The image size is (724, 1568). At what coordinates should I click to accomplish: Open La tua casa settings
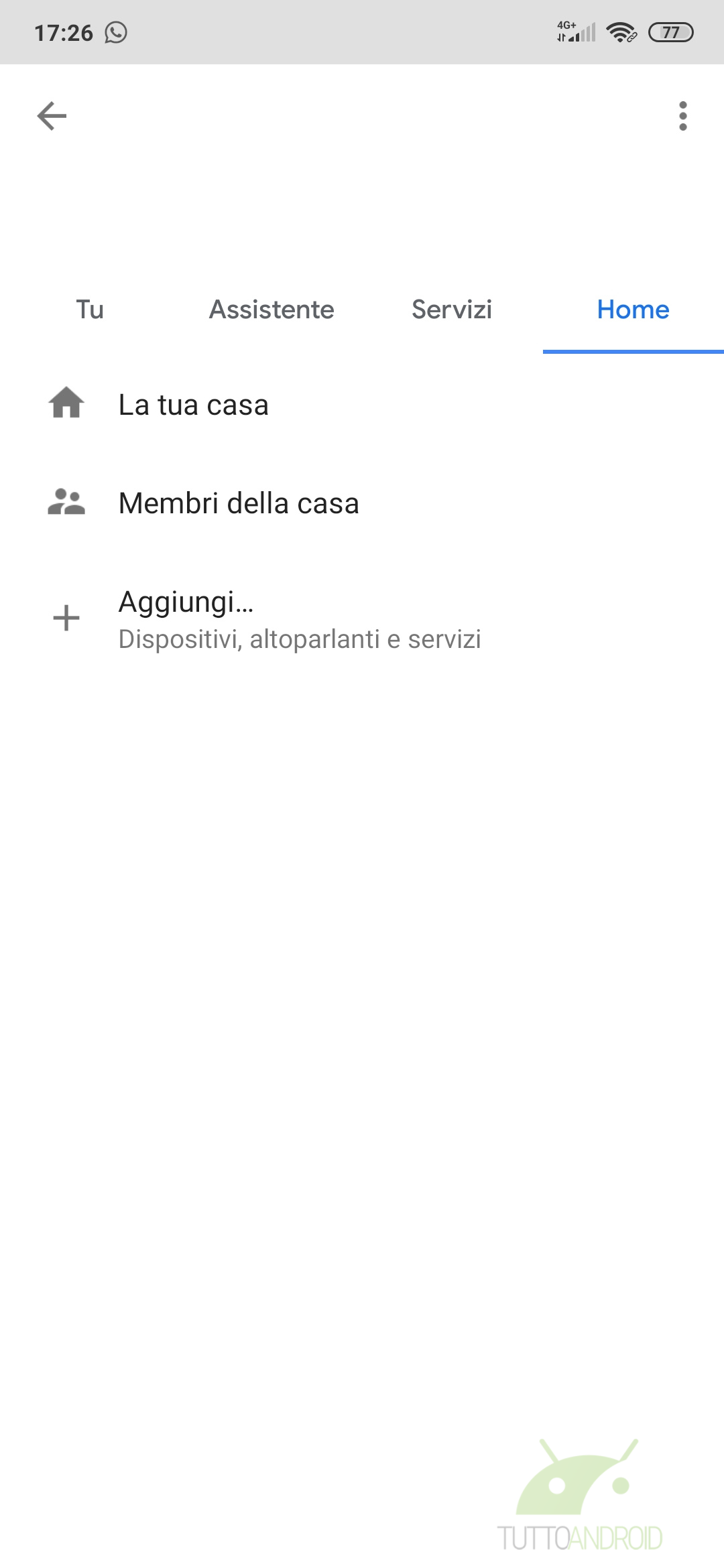(362, 405)
